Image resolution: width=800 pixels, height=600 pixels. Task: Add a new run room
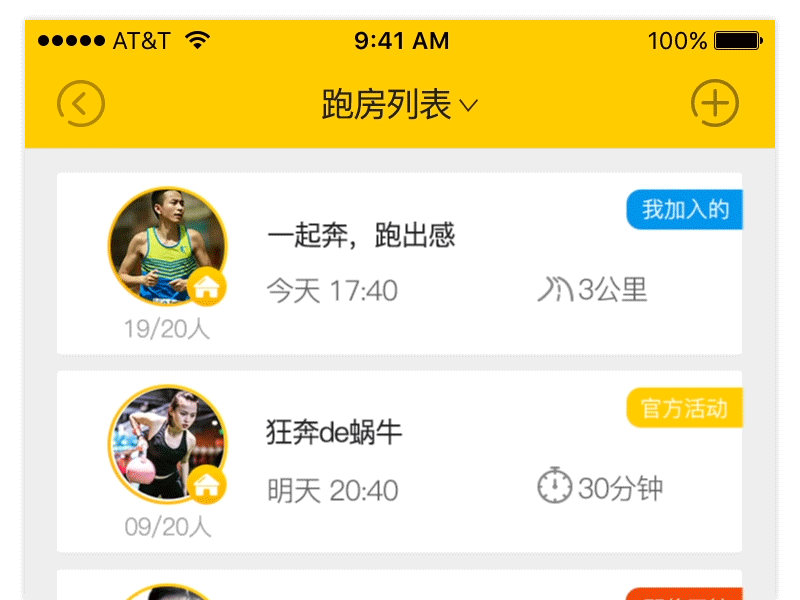pos(715,103)
